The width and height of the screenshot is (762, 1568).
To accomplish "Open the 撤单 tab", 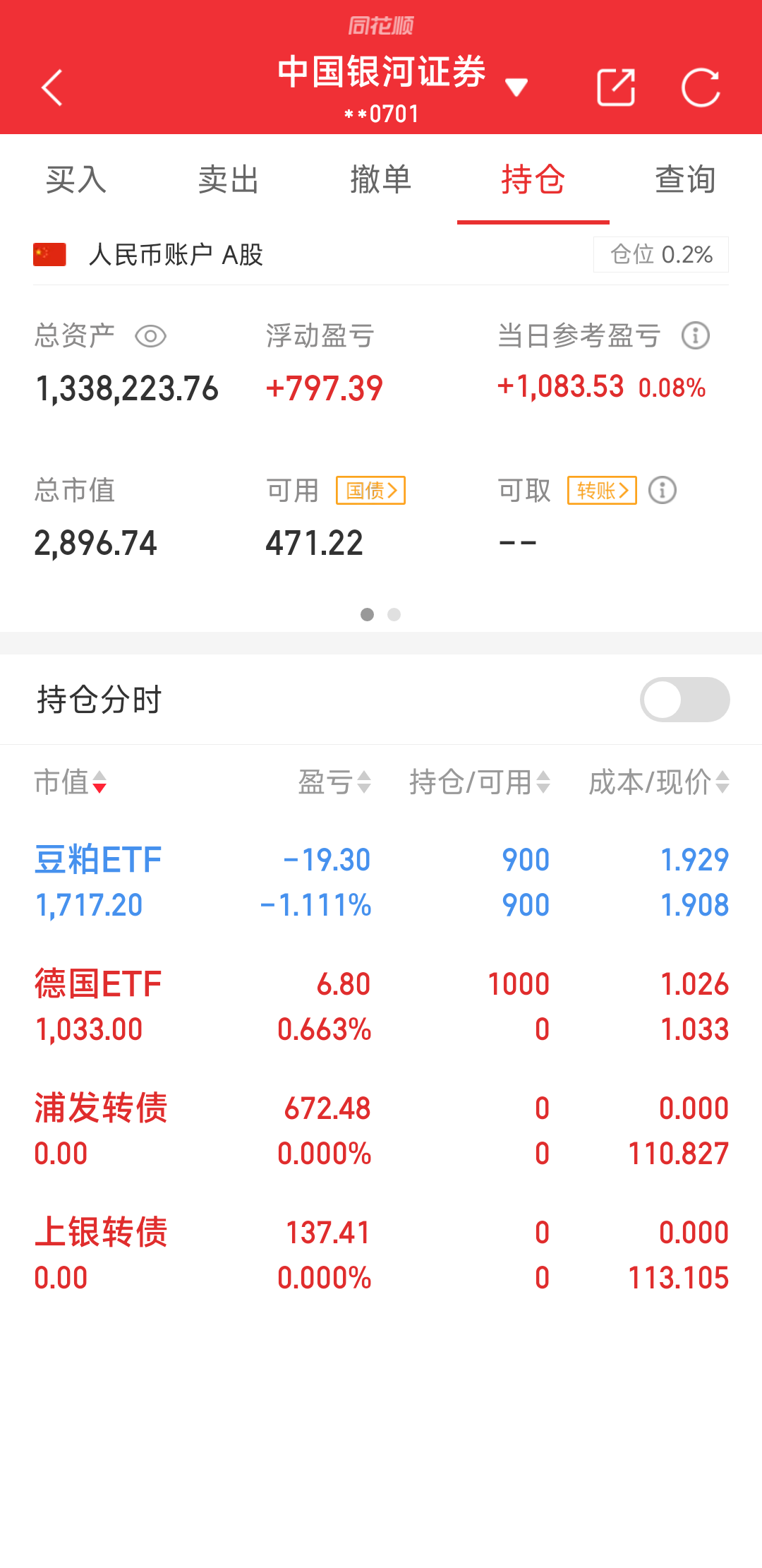I will tap(381, 179).
